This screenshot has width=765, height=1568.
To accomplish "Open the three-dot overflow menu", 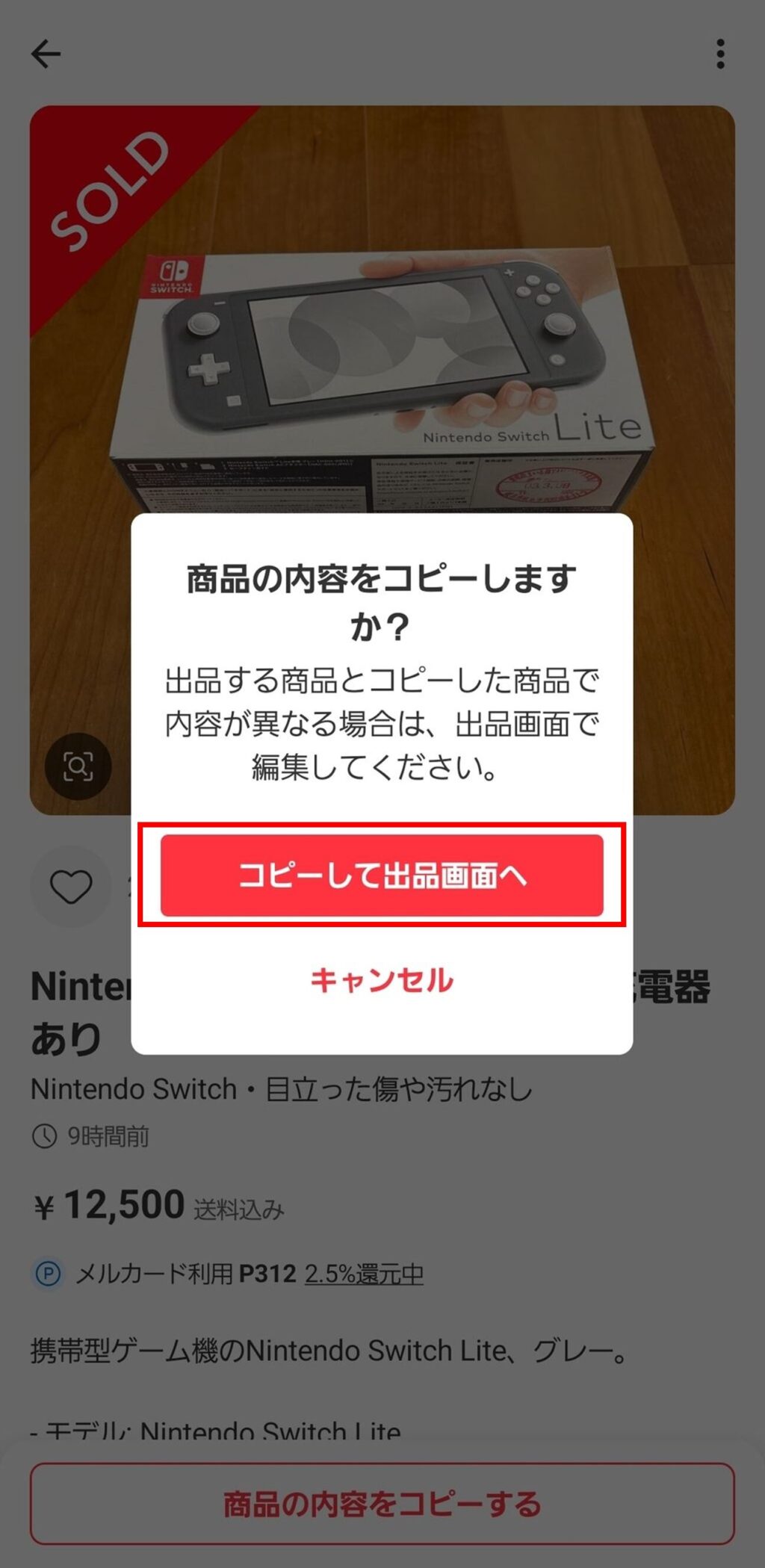I will coord(719,54).
